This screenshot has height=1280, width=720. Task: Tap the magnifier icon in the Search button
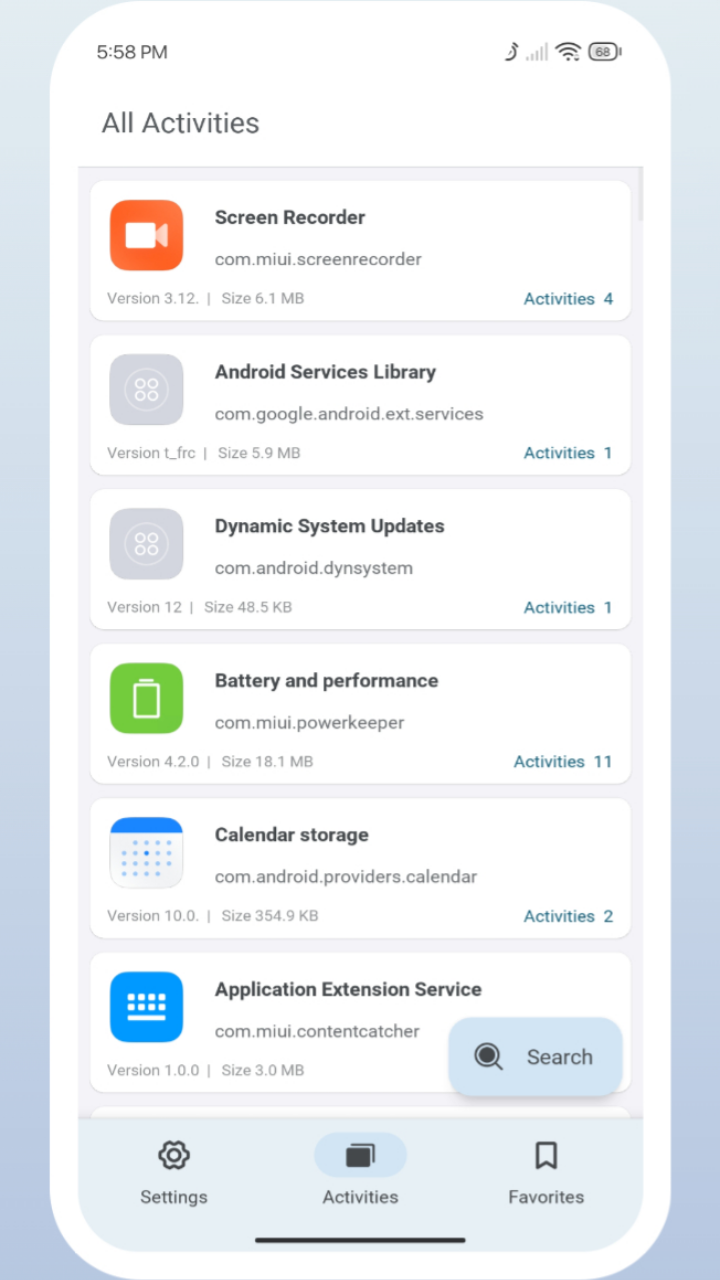click(488, 1056)
